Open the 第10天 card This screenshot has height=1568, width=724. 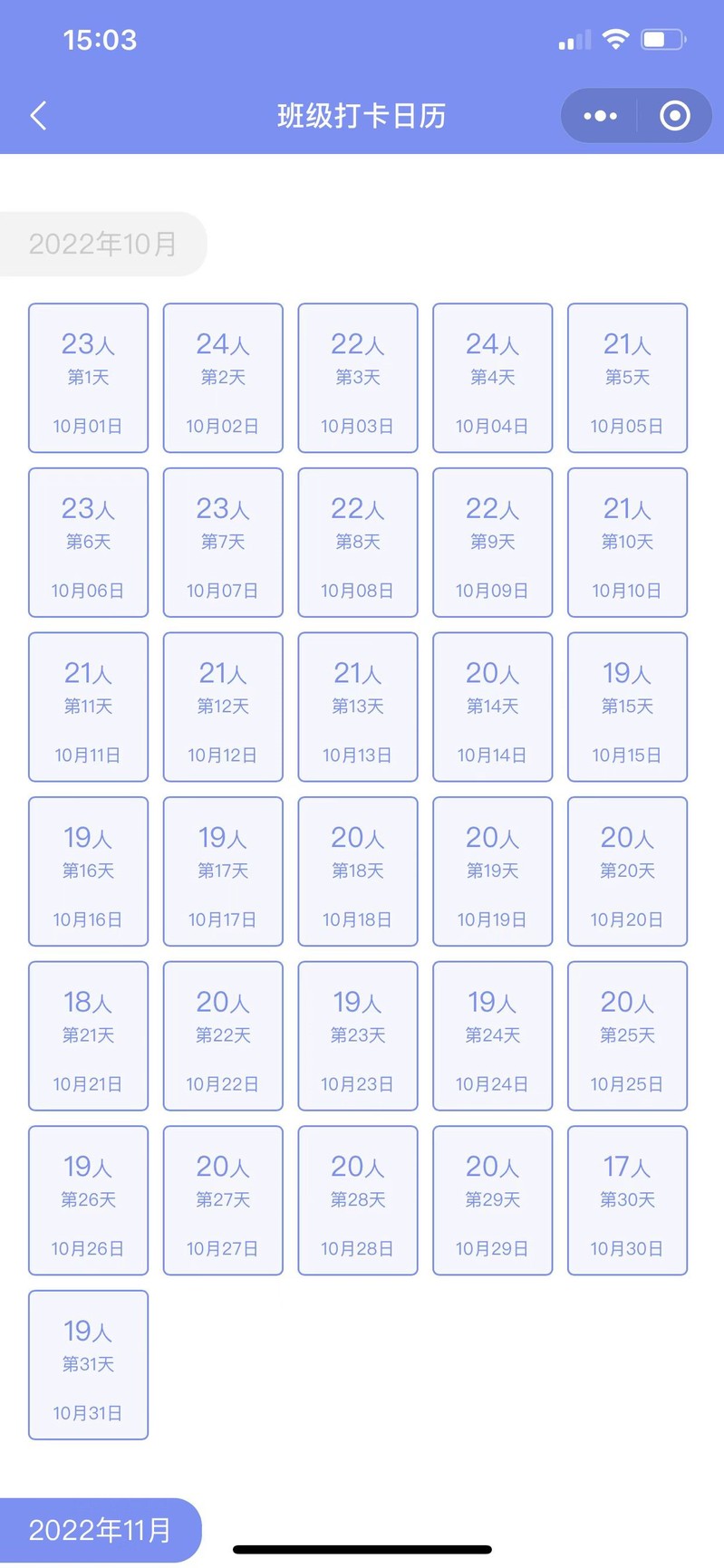tap(627, 543)
